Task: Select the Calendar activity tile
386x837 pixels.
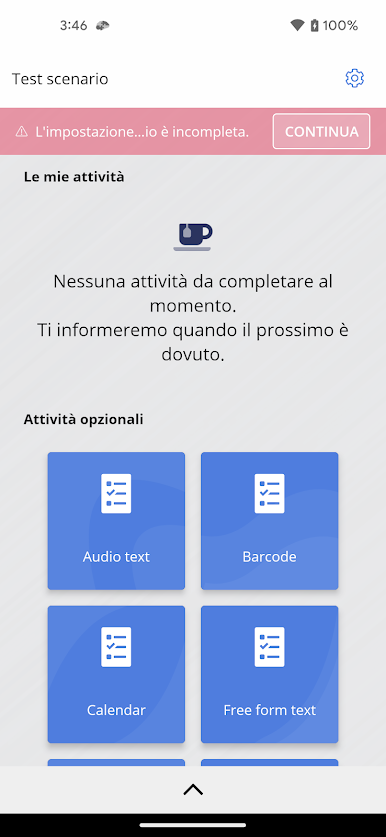Action: click(x=116, y=674)
